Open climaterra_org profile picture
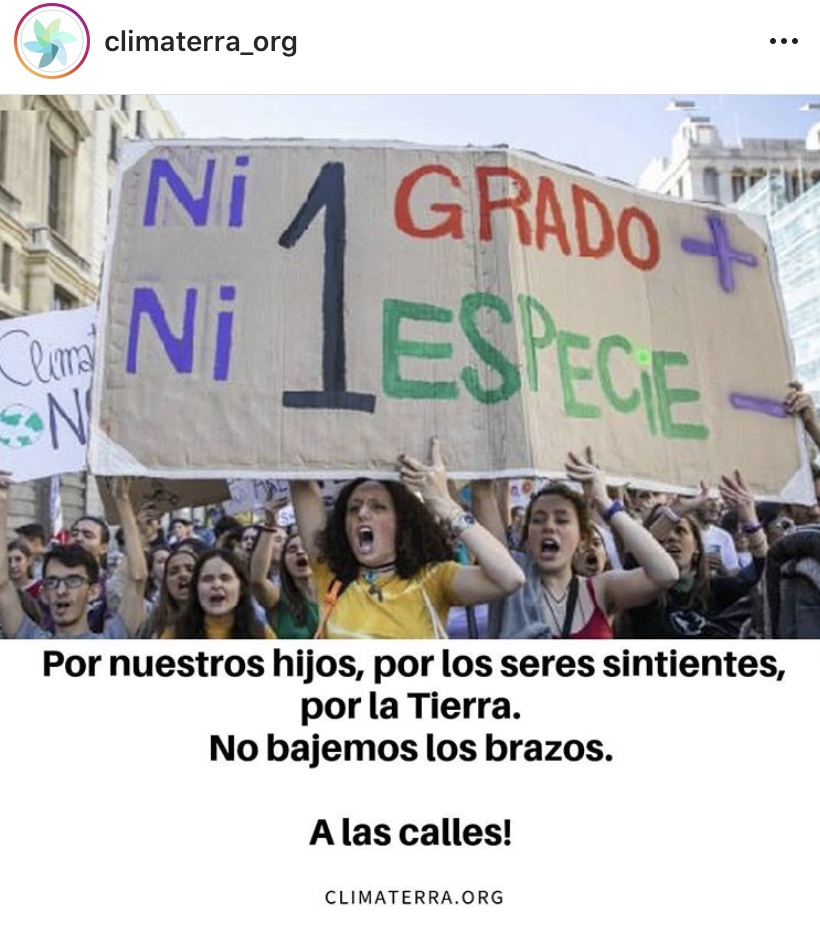Image resolution: width=820 pixels, height=931 pixels. tap(51, 42)
